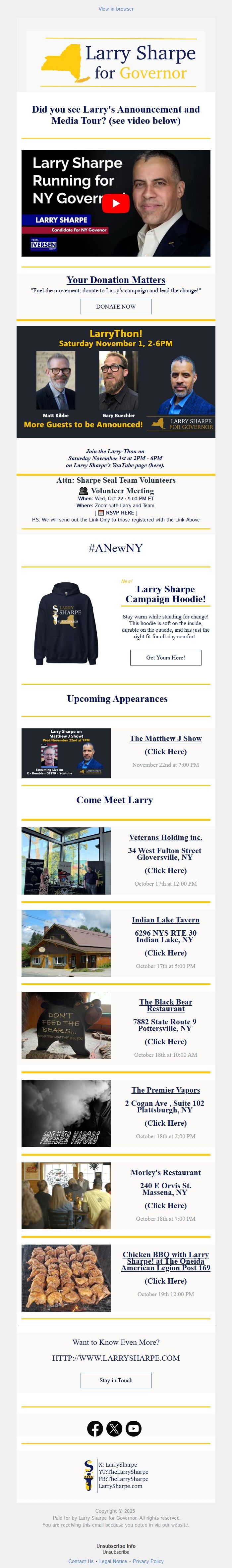The image size is (232, 1568).
Task: Tap the DONATE NOW button
Action: tap(116, 307)
